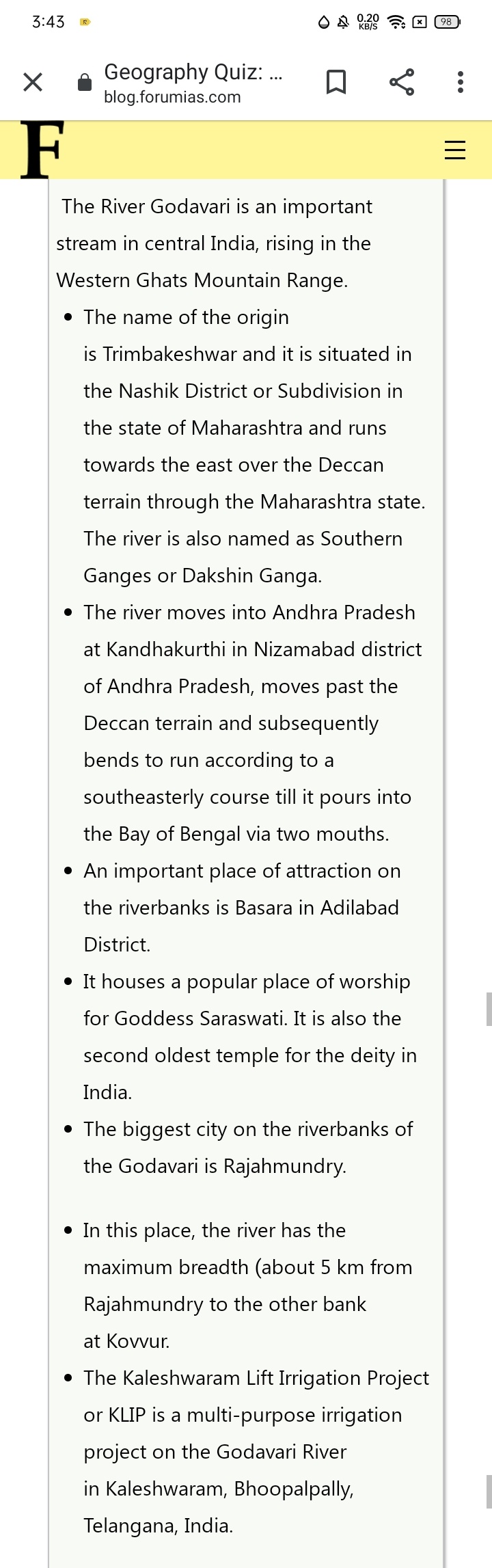This screenshot has height=1568, width=492.
Task: Bookmark this Geography Quiz page
Action: coord(336,82)
